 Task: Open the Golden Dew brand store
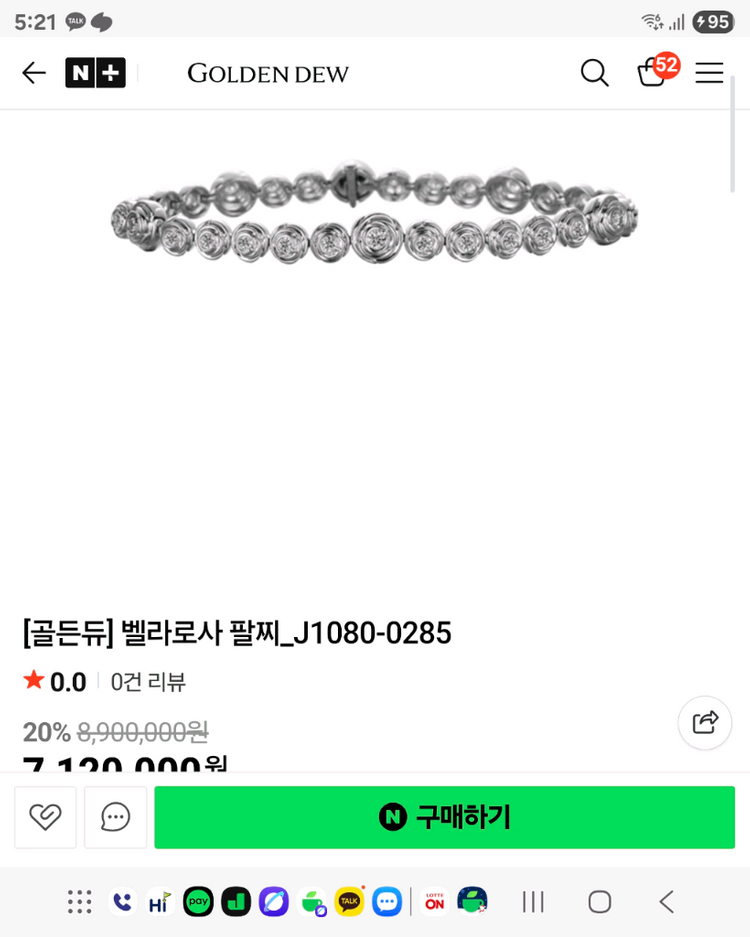pos(268,73)
